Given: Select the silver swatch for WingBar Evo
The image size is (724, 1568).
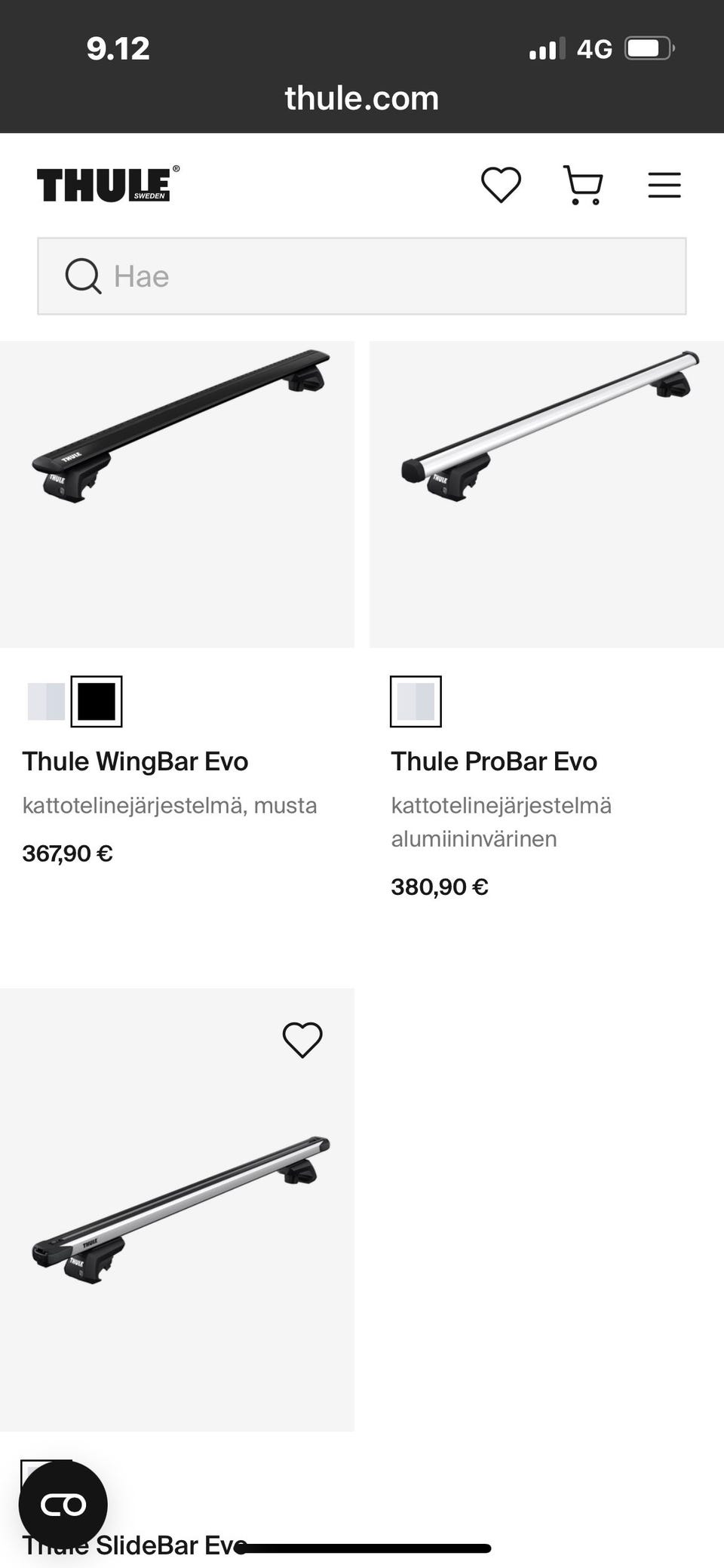Looking at the screenshot, I should (46, 702).
